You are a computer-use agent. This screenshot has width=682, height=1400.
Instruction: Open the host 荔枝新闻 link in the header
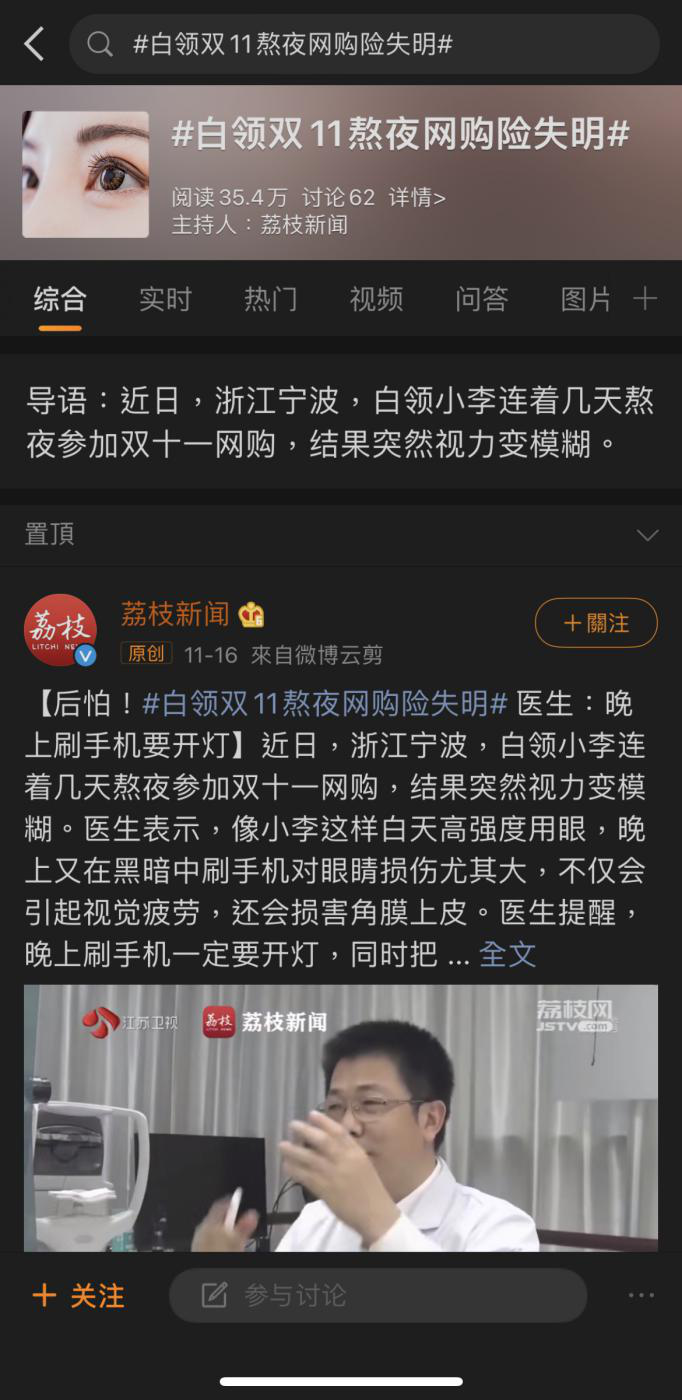click(304, 225)
